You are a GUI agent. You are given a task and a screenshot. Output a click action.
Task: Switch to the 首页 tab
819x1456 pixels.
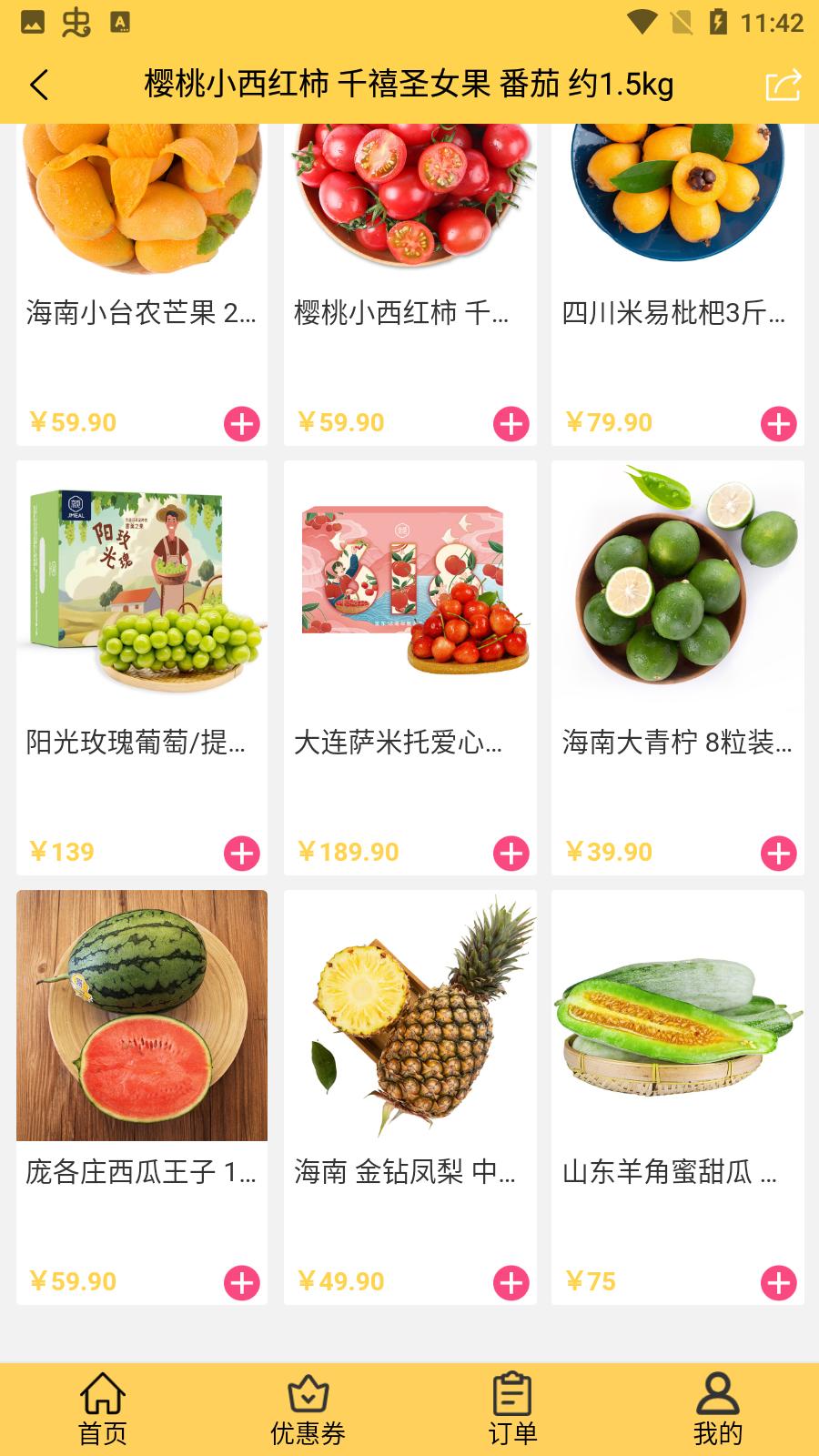pyautogui.click(x=103, y=1408)
